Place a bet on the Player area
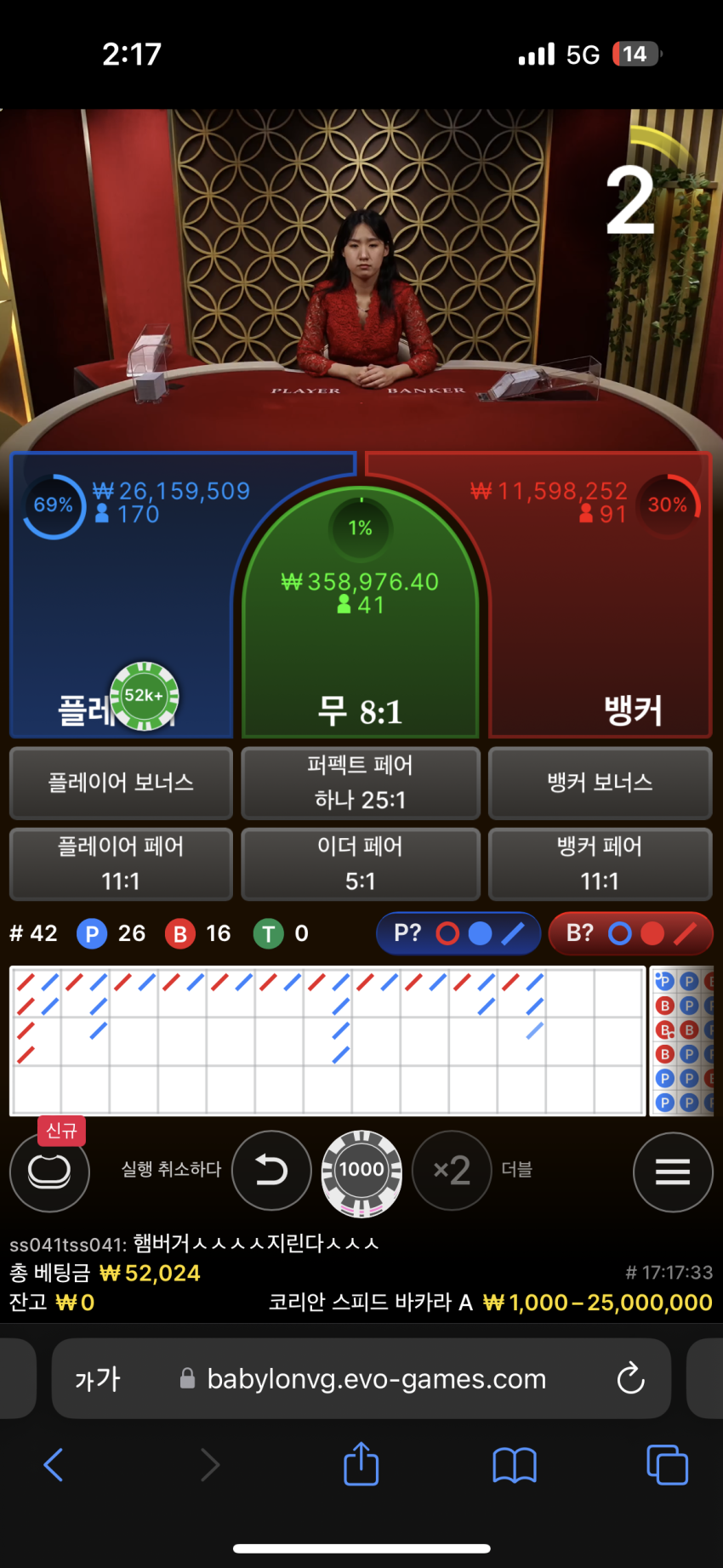Viewport: 723px width, 1568px height. click(x=119, y=596)
